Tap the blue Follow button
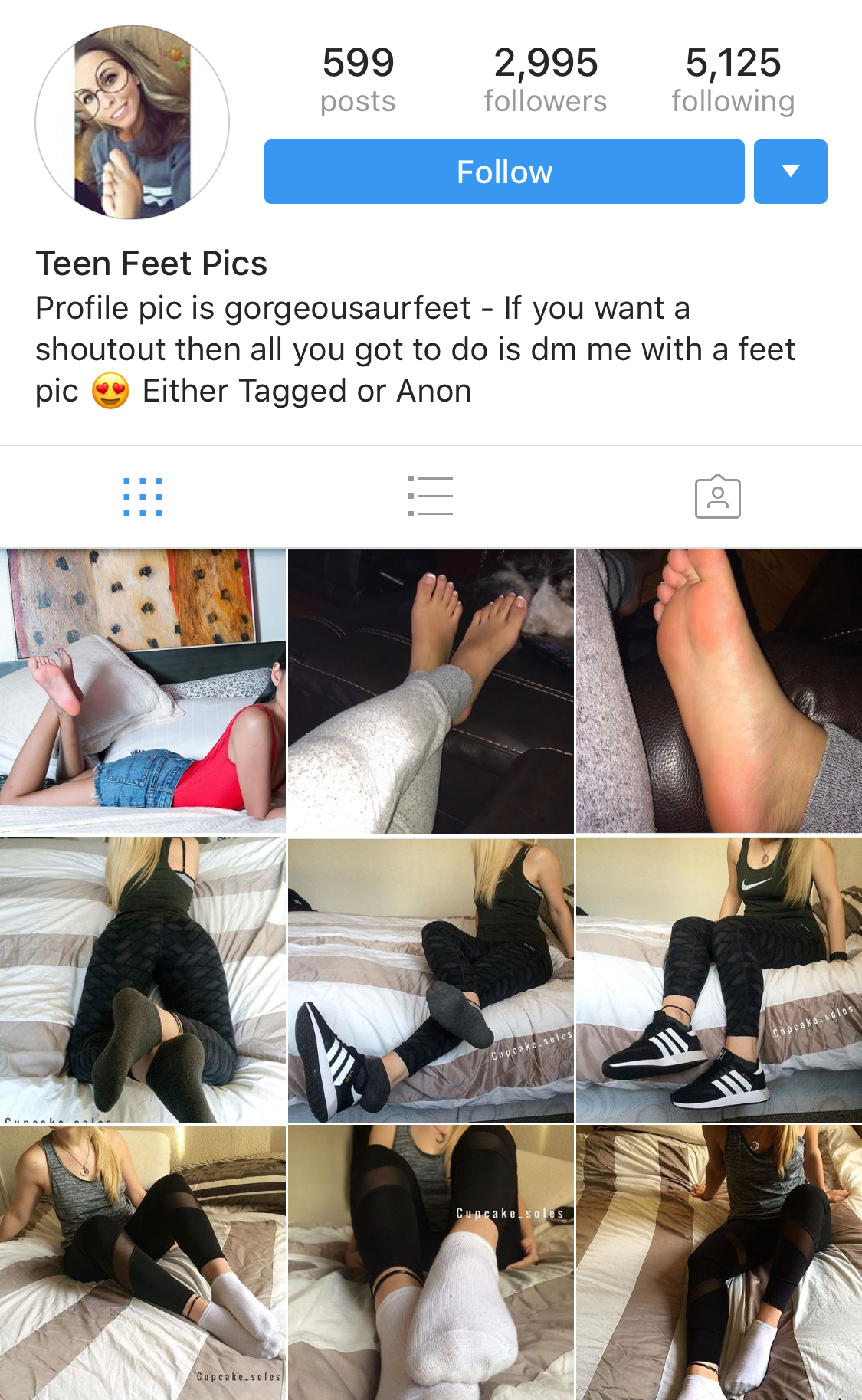The width and height of the screenshot is (862, 1400). tap(503, 172)
